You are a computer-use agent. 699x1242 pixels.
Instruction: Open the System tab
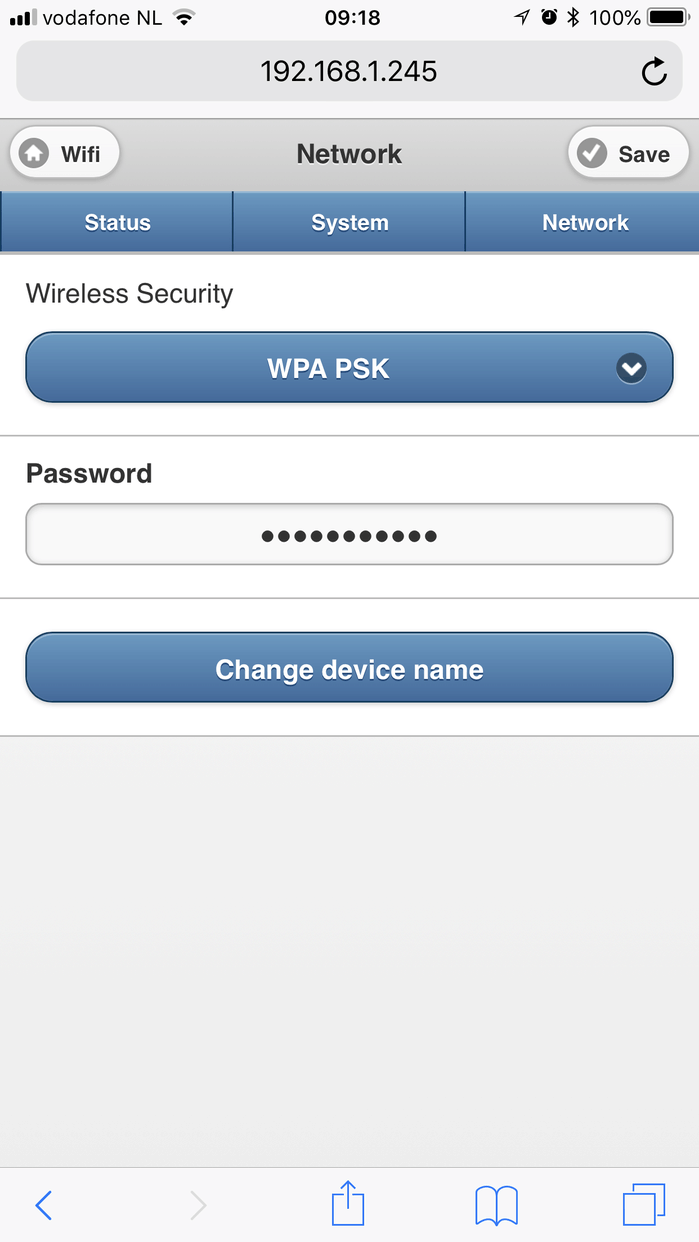tap(349, 222)
